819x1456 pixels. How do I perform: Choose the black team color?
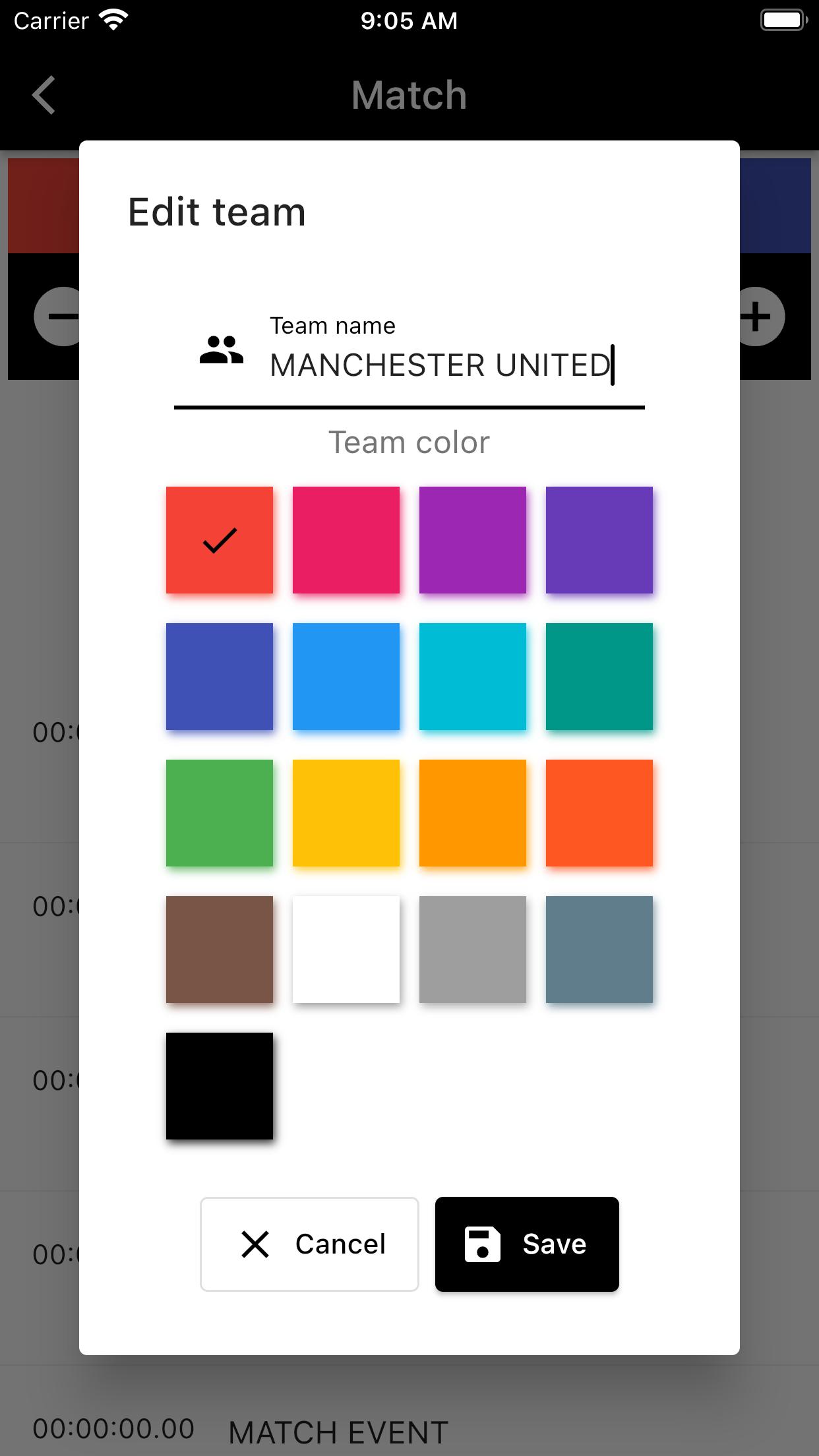pyautogui.click(x=220, y=1086)
